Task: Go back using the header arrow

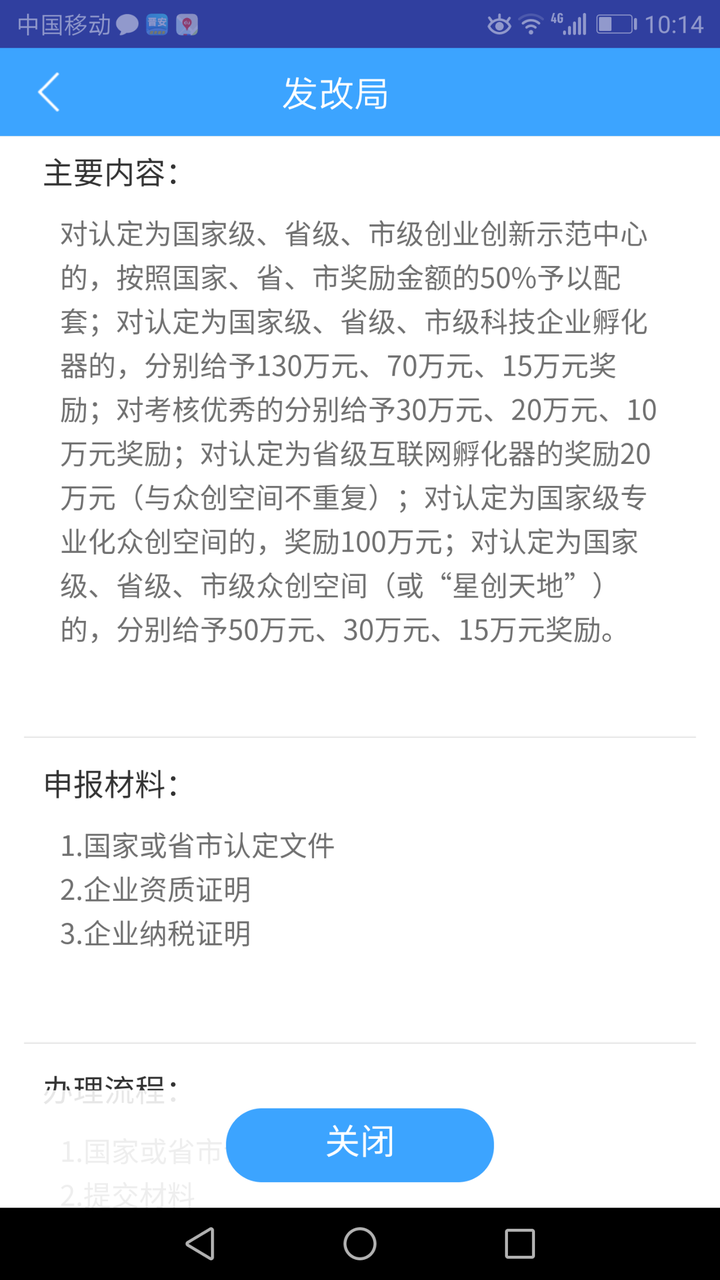Action: tap(49, 92)
